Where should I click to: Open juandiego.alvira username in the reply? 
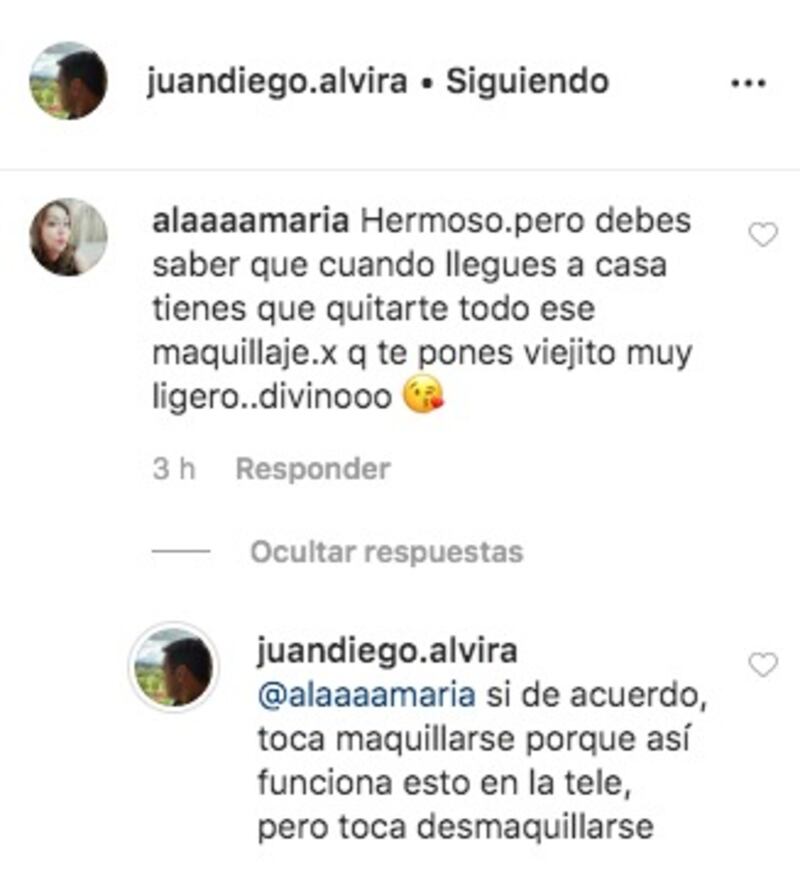click(386, 652)
